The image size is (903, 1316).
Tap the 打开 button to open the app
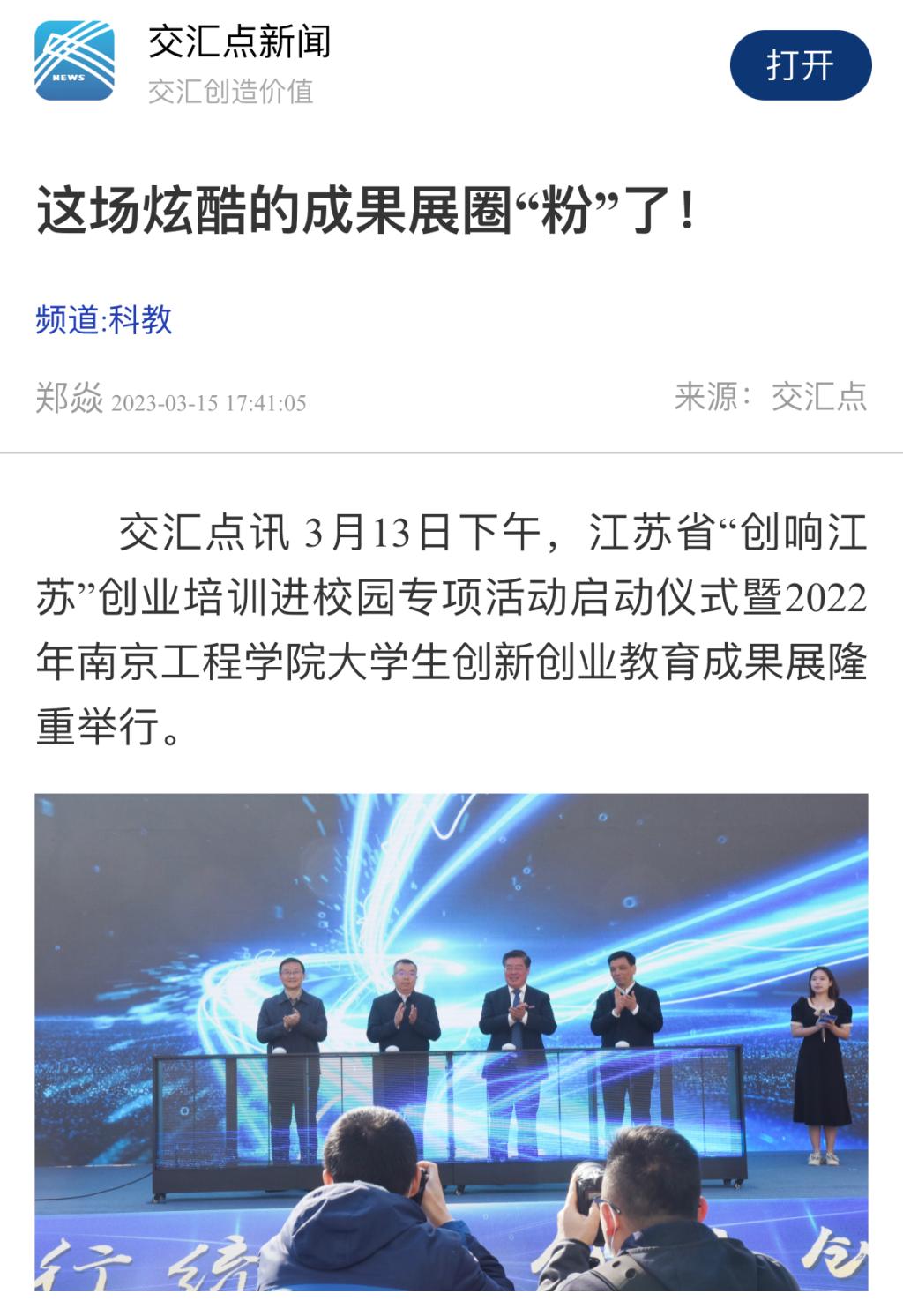(x=800, y=65)
